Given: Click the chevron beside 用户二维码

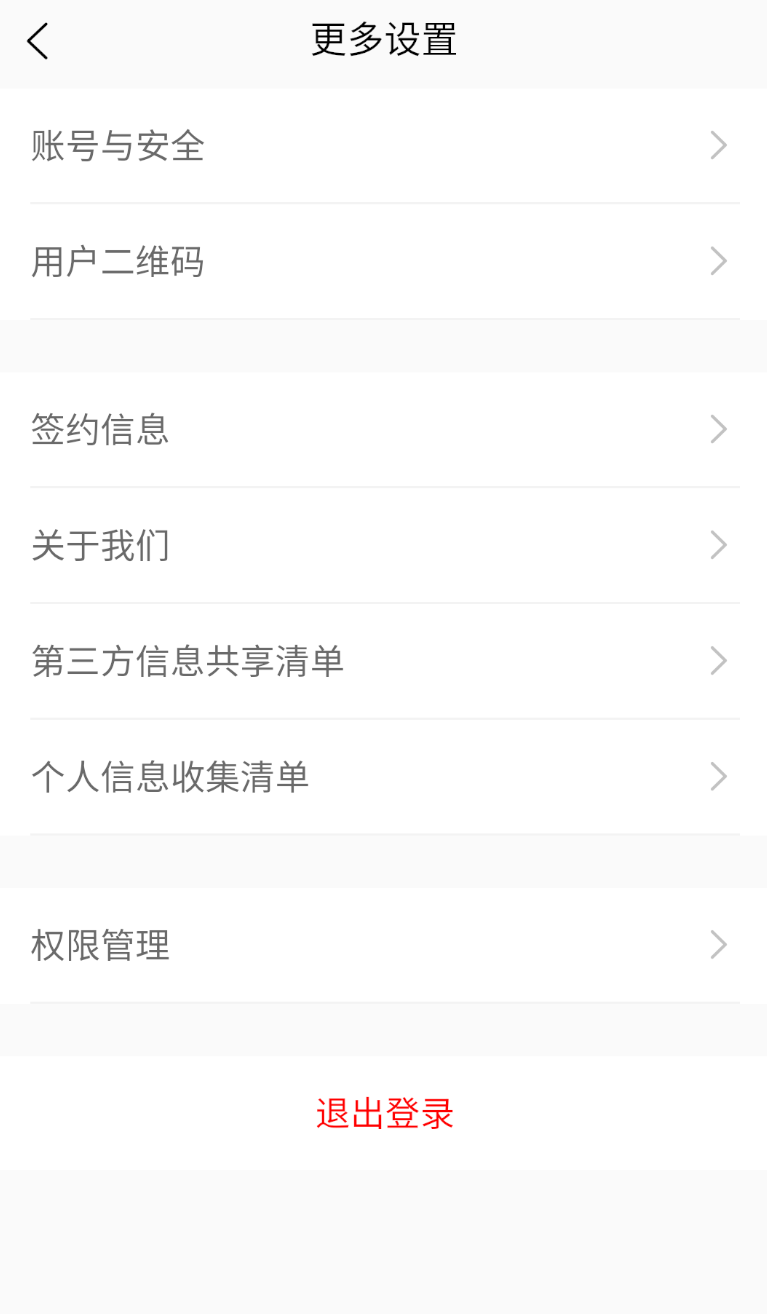Looking at the screenshot, I should (x=718, y=261).
